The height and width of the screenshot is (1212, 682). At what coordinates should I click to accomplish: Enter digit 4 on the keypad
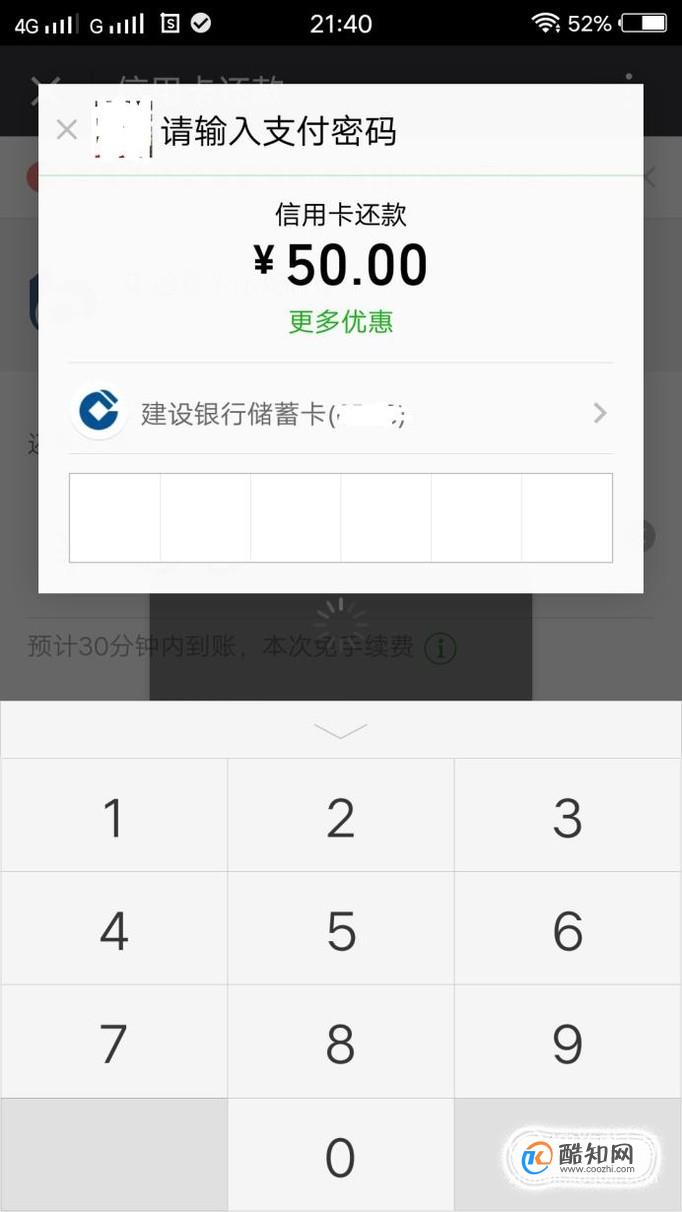[114, 930]
